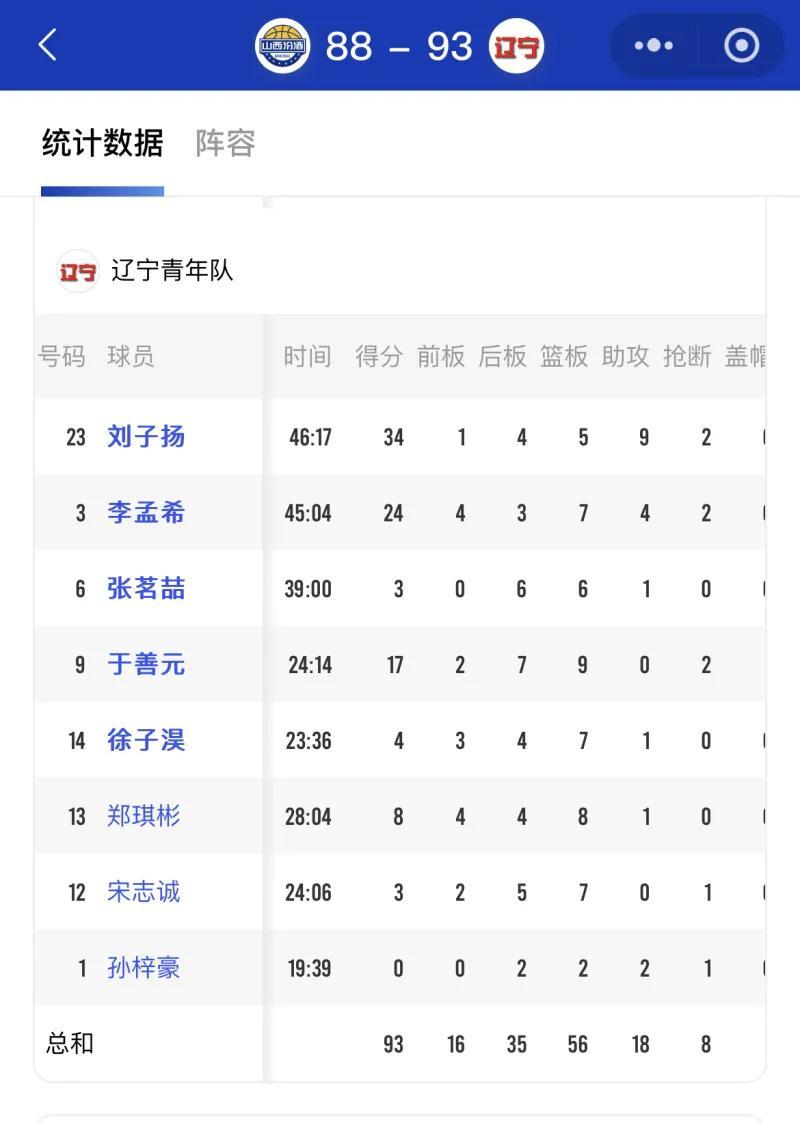Screen dimensions: 800x1123
Task: Open the mini program more-options menu
Action: [654, 46]
